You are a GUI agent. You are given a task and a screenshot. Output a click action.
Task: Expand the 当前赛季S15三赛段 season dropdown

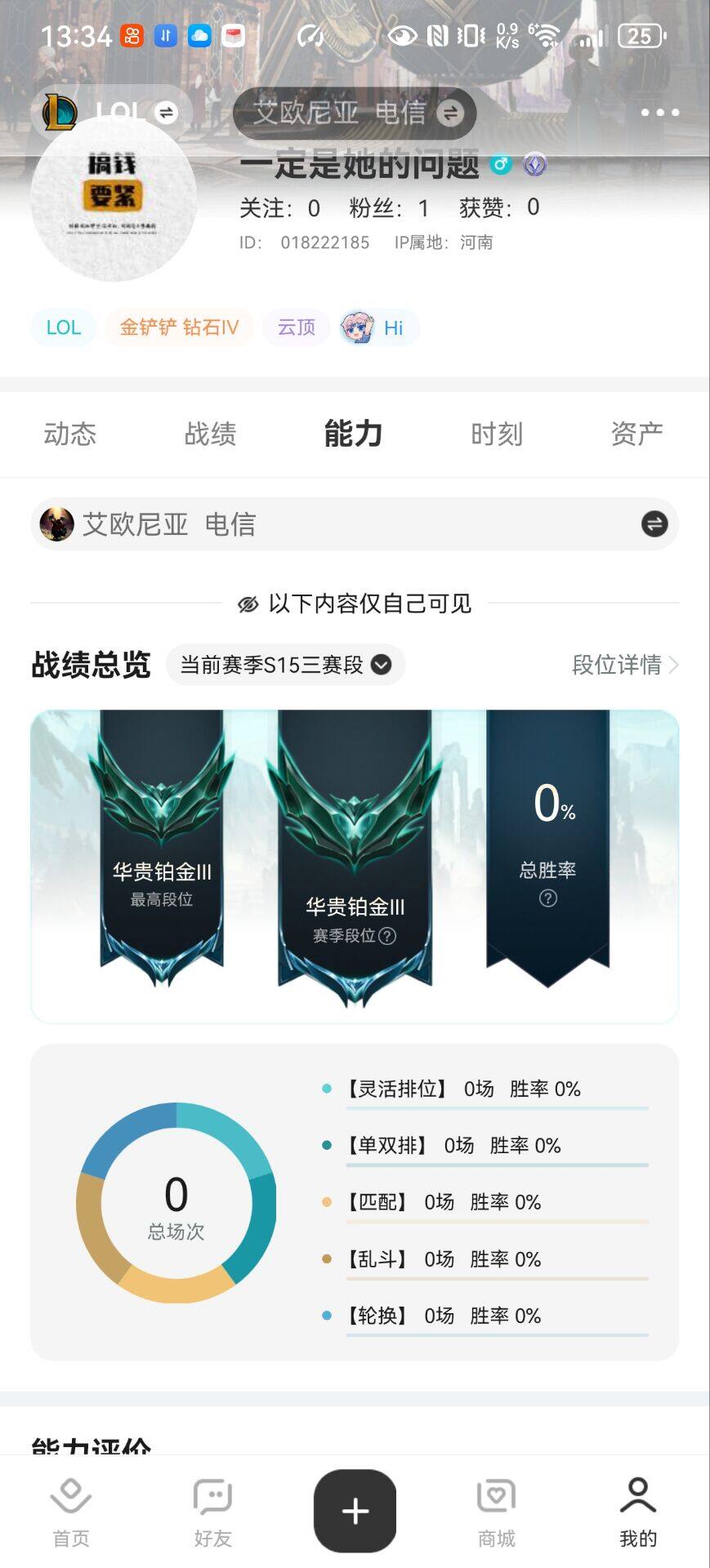coord(285,665)
